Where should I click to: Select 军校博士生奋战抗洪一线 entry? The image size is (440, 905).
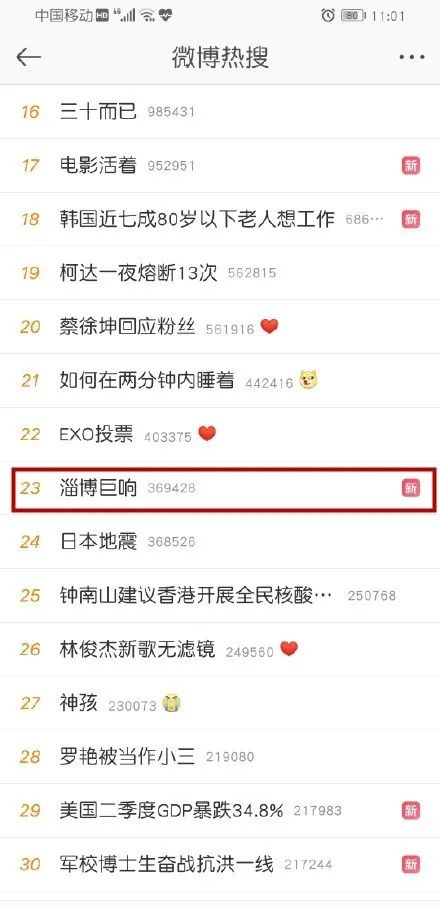[x=220, y=864]
